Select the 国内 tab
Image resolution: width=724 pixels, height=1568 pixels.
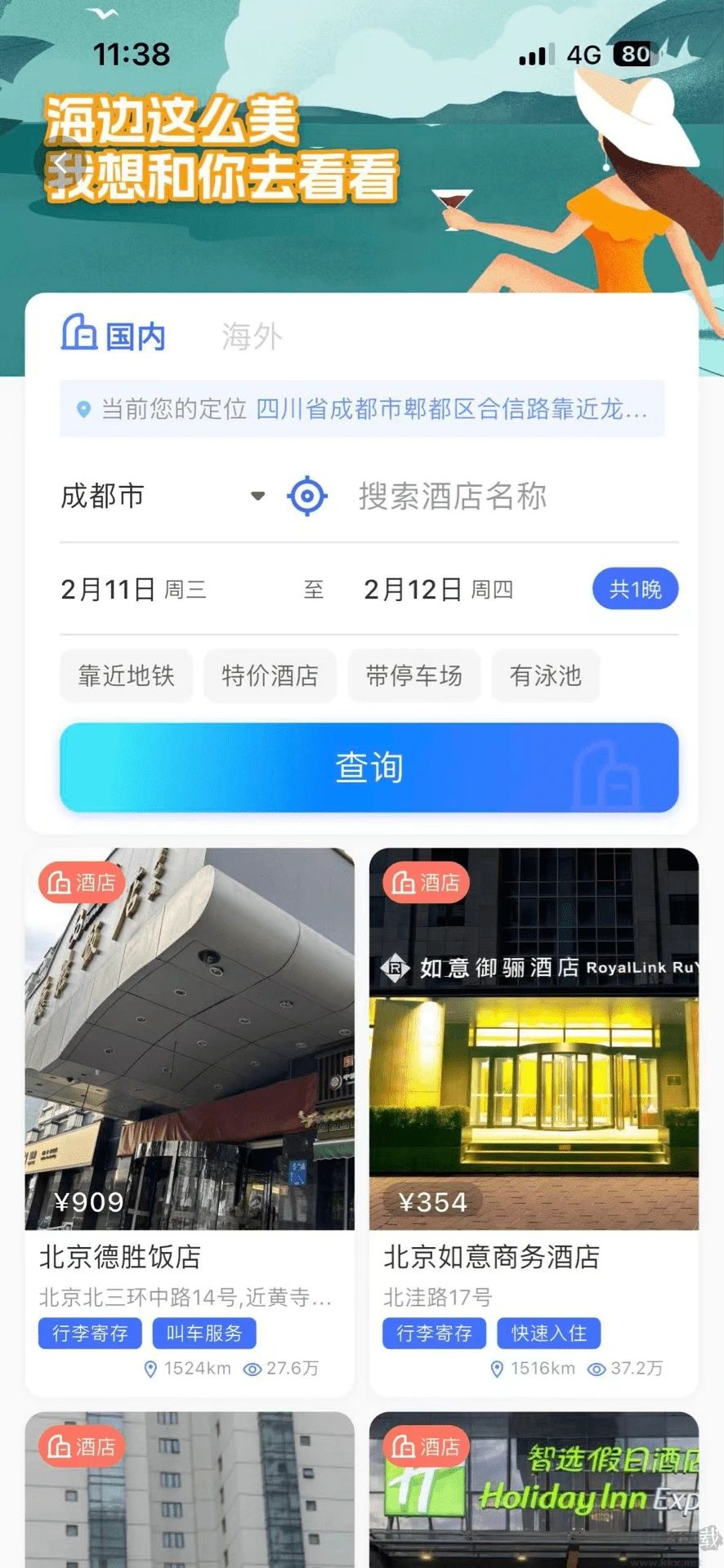[x=135, y=333]
